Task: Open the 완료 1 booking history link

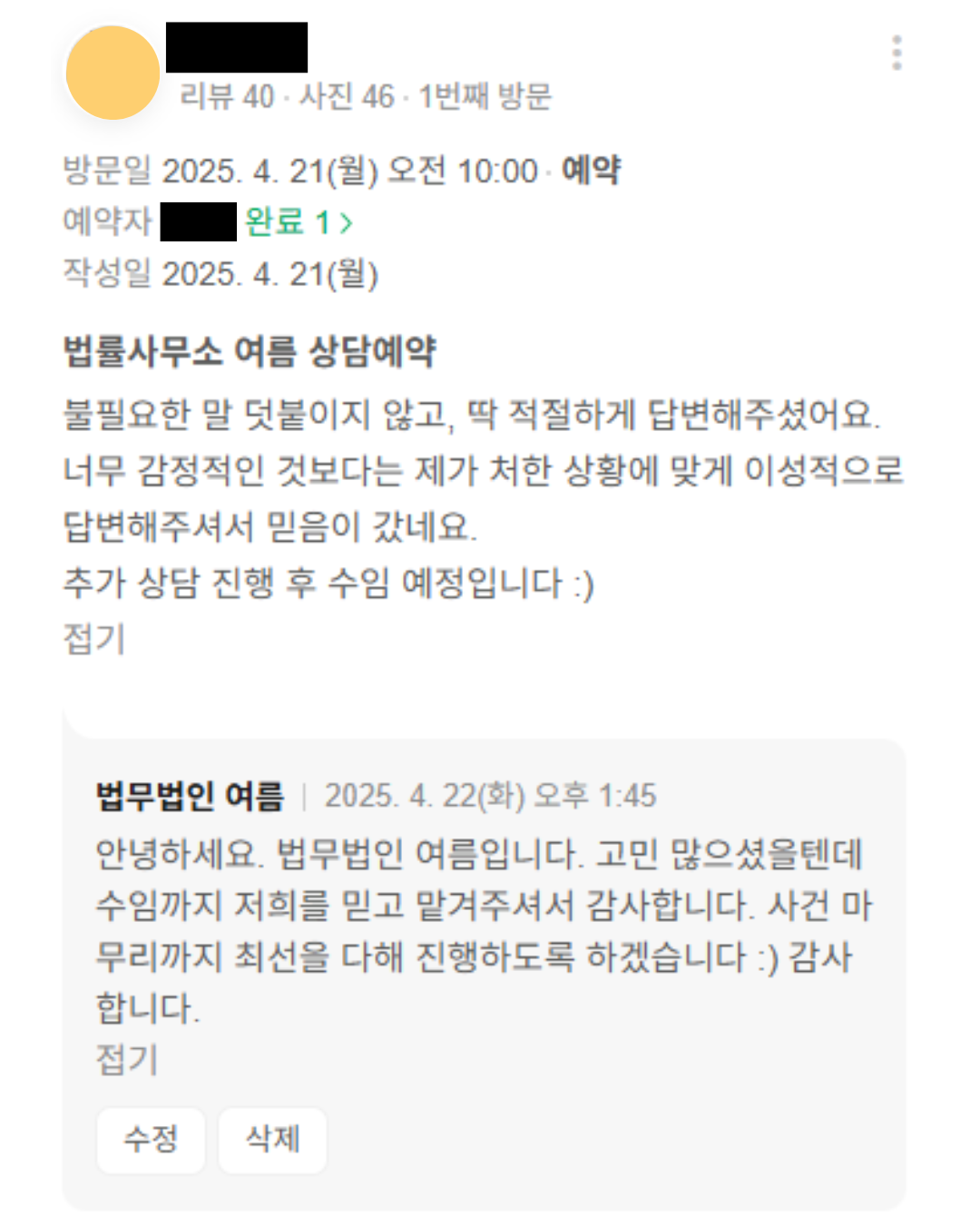Action: 298,221
